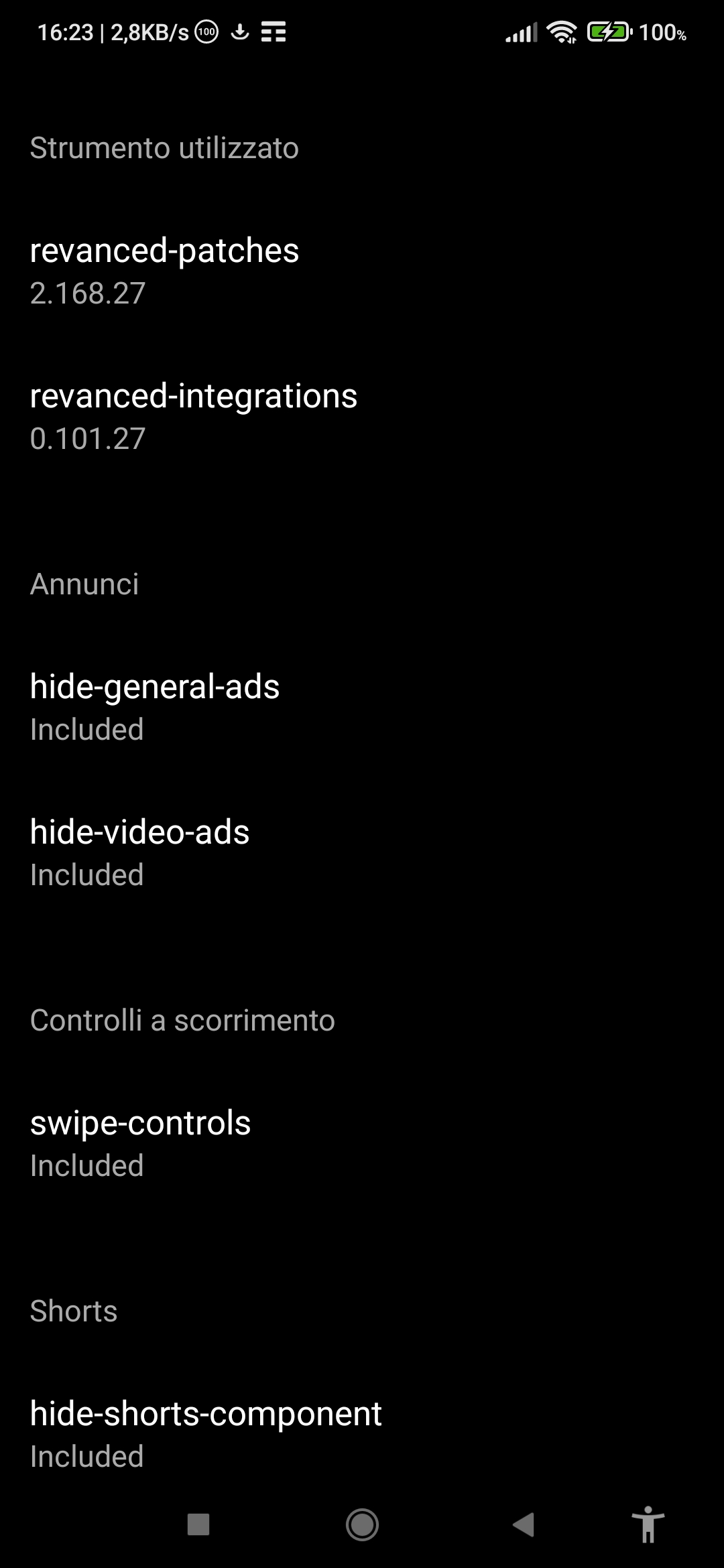
Task: Open the accessibility shortcut button
Action: click(x=648, y=1524)
